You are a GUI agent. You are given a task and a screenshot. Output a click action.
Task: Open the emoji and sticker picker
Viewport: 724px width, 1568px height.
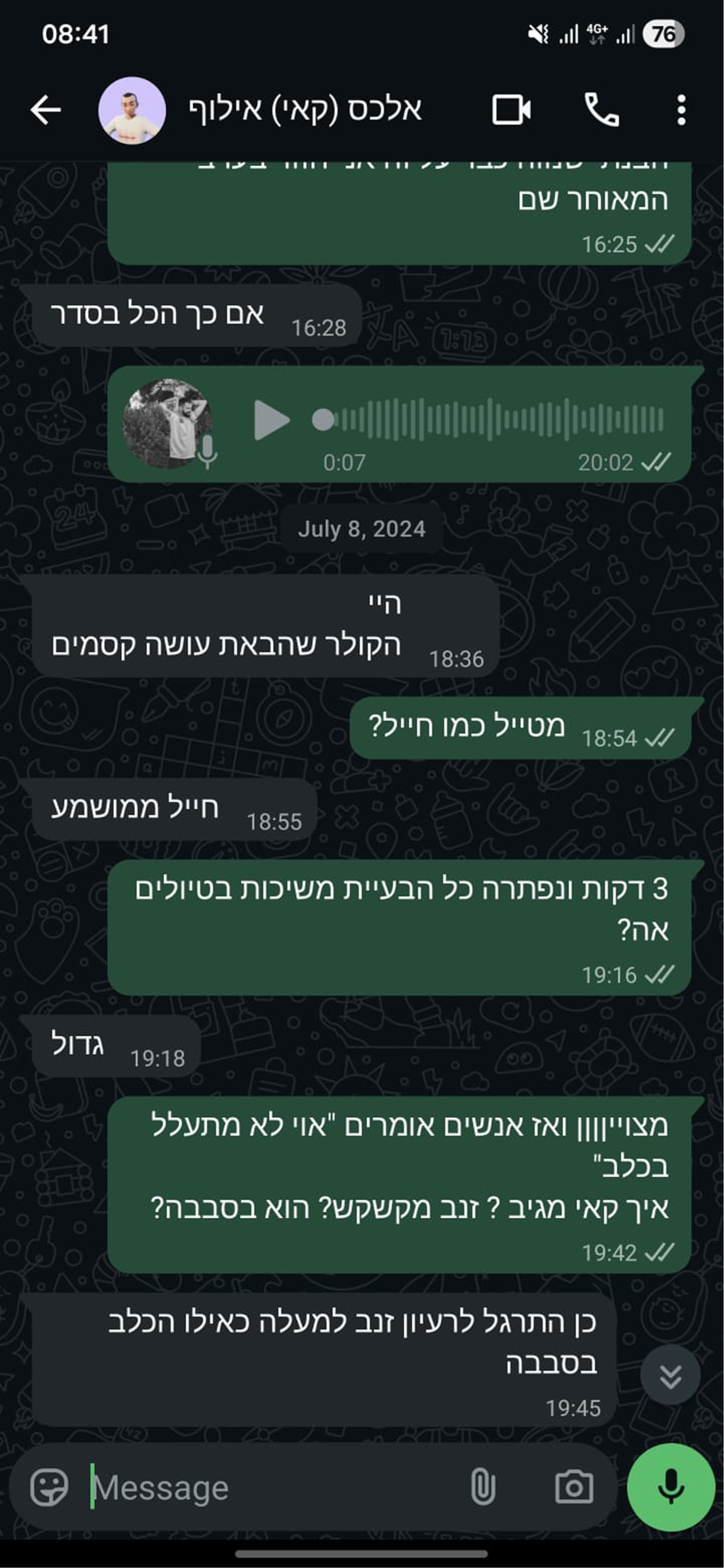point(49,1487)
